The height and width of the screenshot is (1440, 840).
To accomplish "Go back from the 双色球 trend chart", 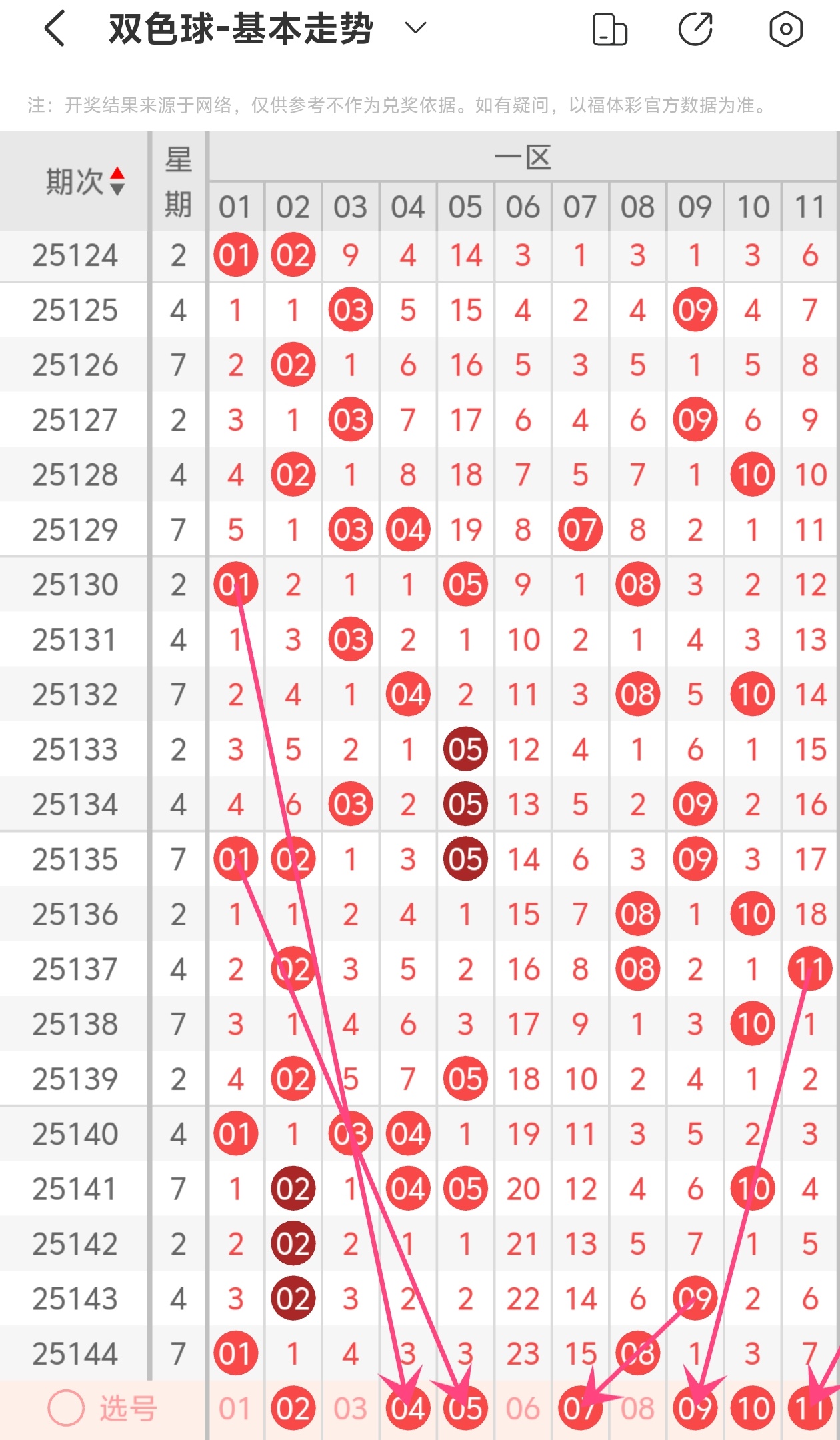I will [x=55, y=29].
